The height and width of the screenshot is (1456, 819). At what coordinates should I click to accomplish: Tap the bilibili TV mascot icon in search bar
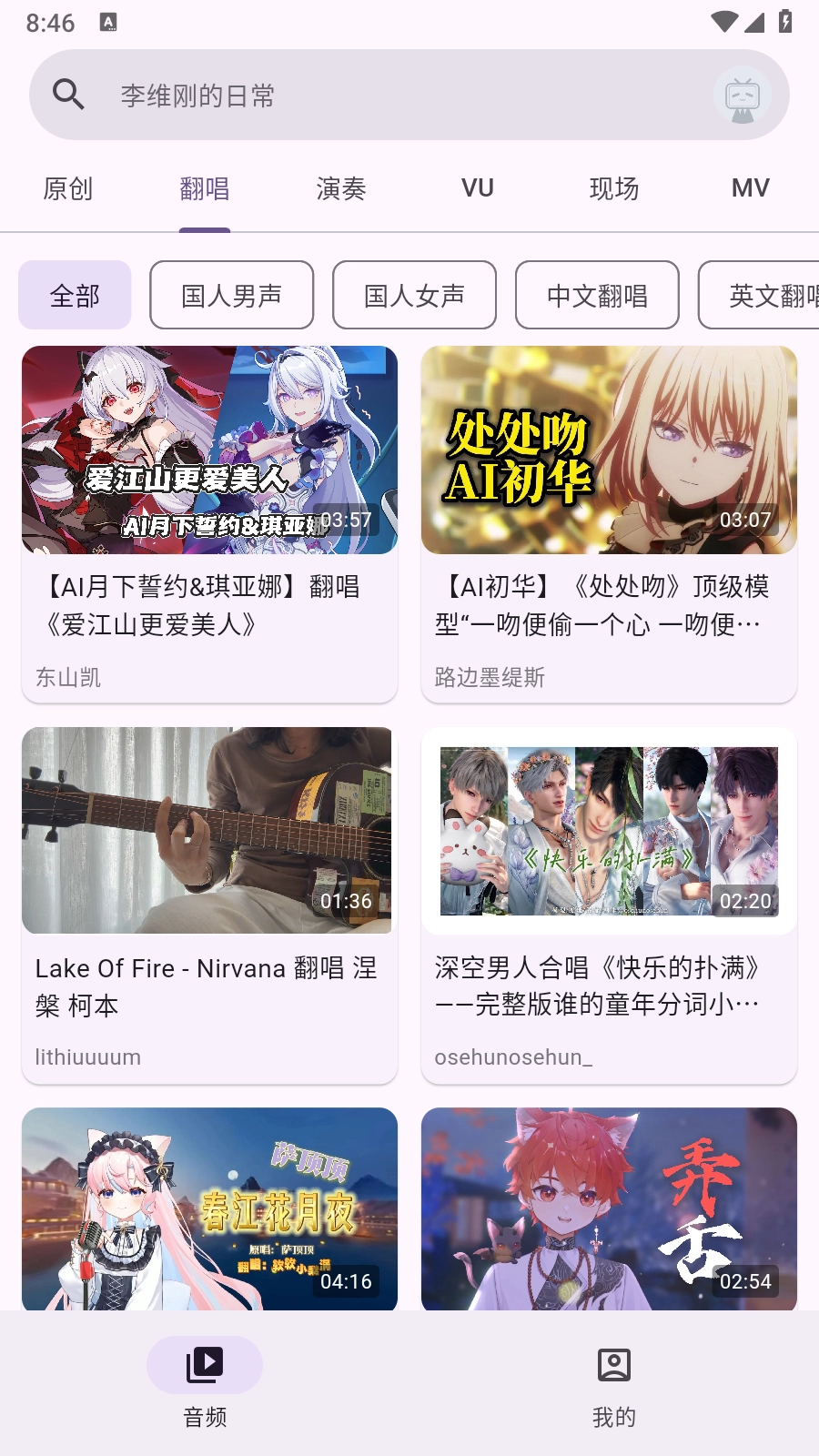click(x=743, y=94)
